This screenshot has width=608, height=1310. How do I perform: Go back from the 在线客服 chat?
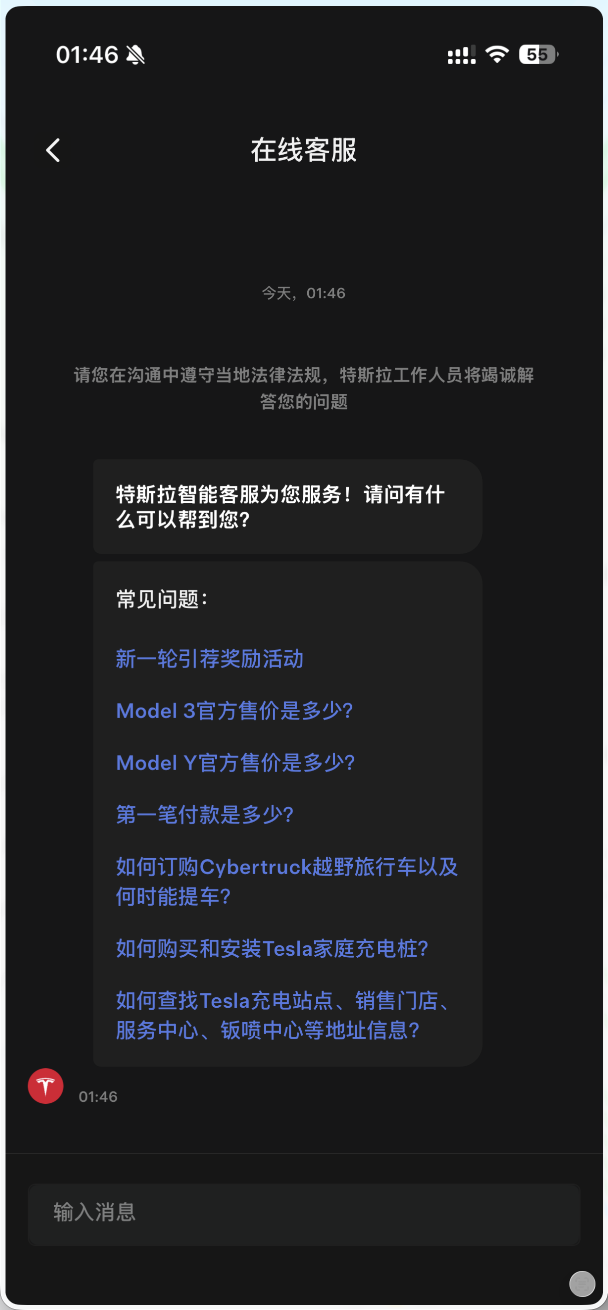click(53, 150)
